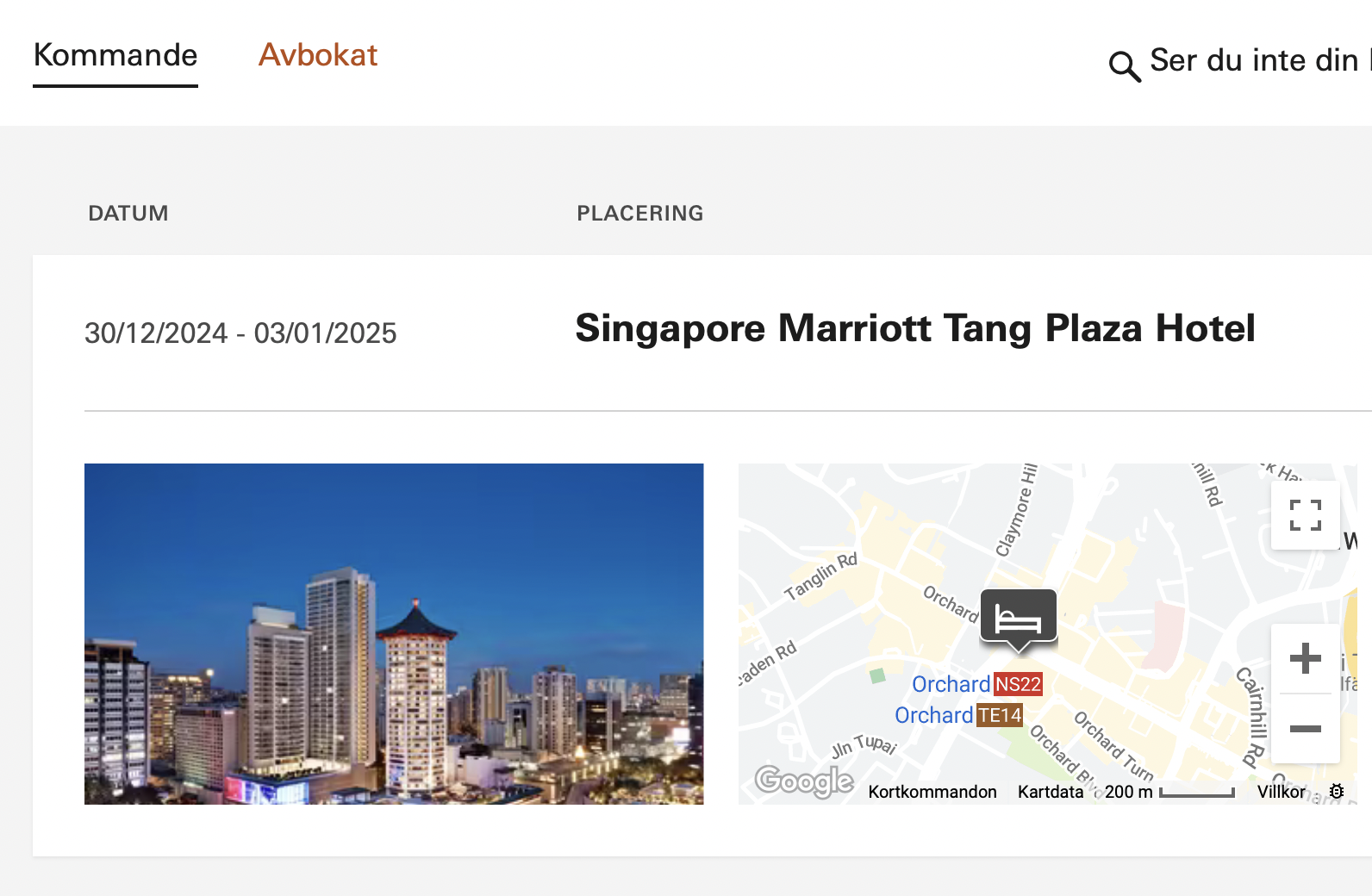Screen dimensions: 1372x896
Task: Switch to the Kommande tab
Action: click(115, 56)
